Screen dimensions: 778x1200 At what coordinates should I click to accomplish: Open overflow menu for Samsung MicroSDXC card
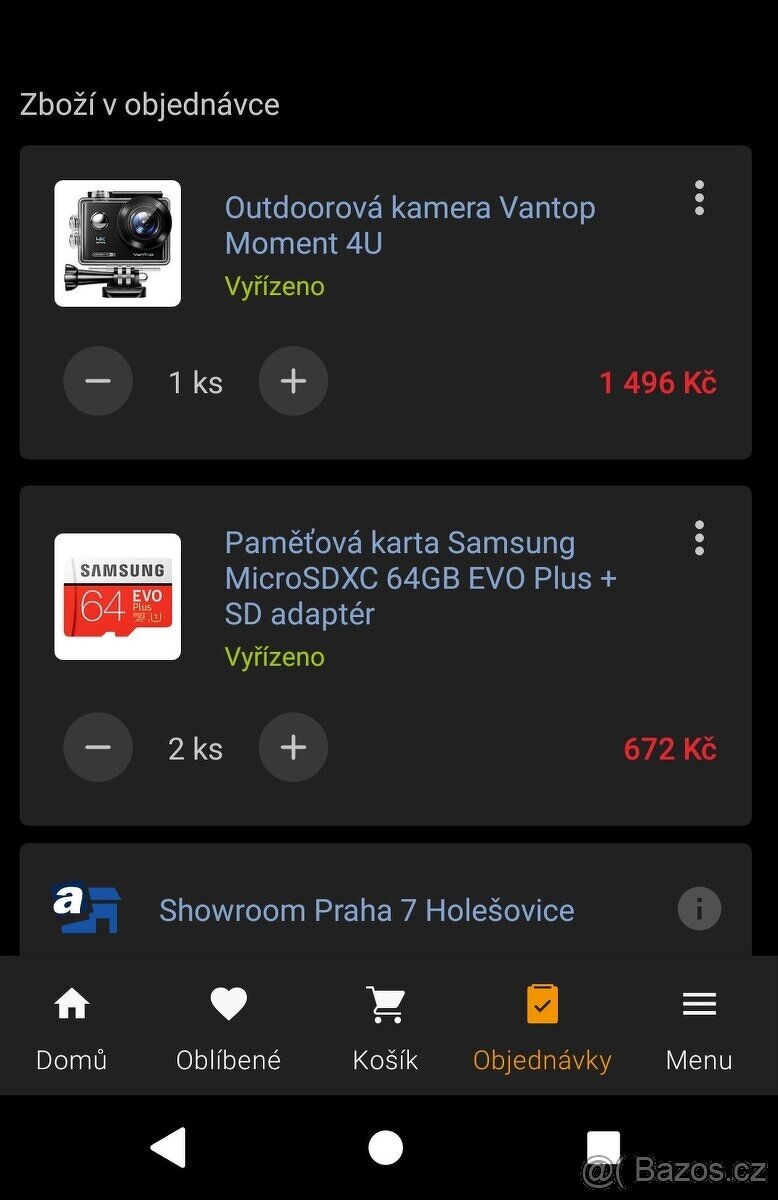coord(699,538)
